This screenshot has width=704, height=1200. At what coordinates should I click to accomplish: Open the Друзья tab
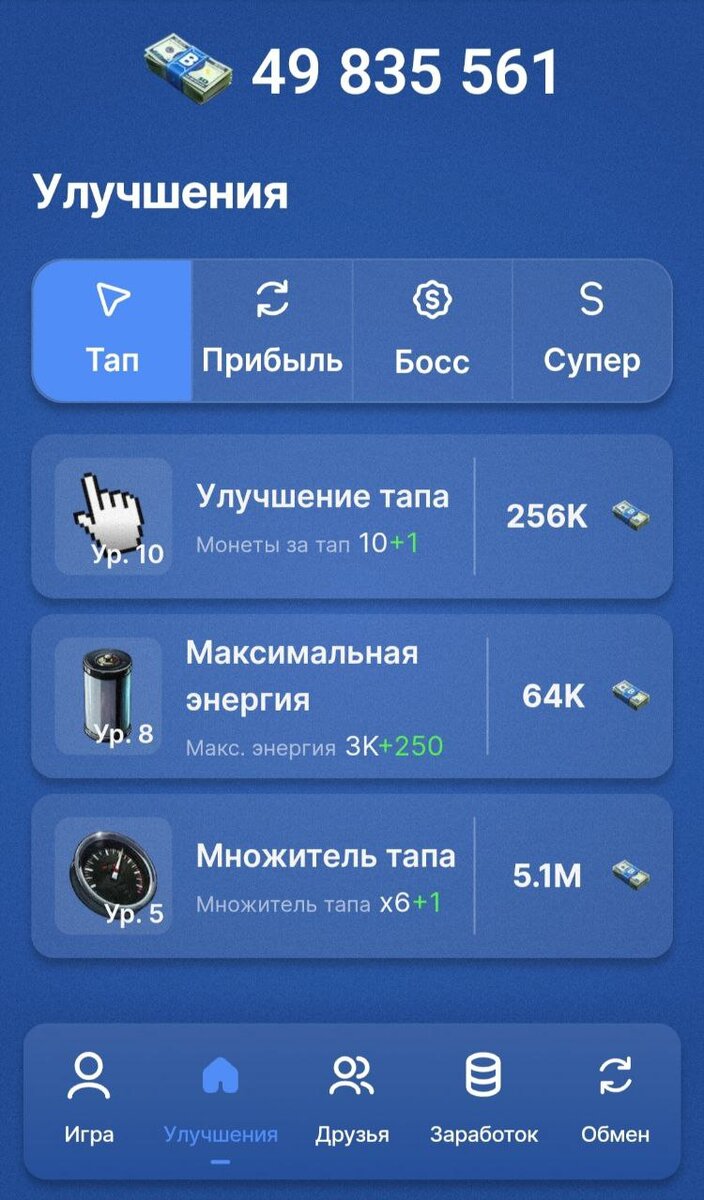click(x=352, y=1098)
